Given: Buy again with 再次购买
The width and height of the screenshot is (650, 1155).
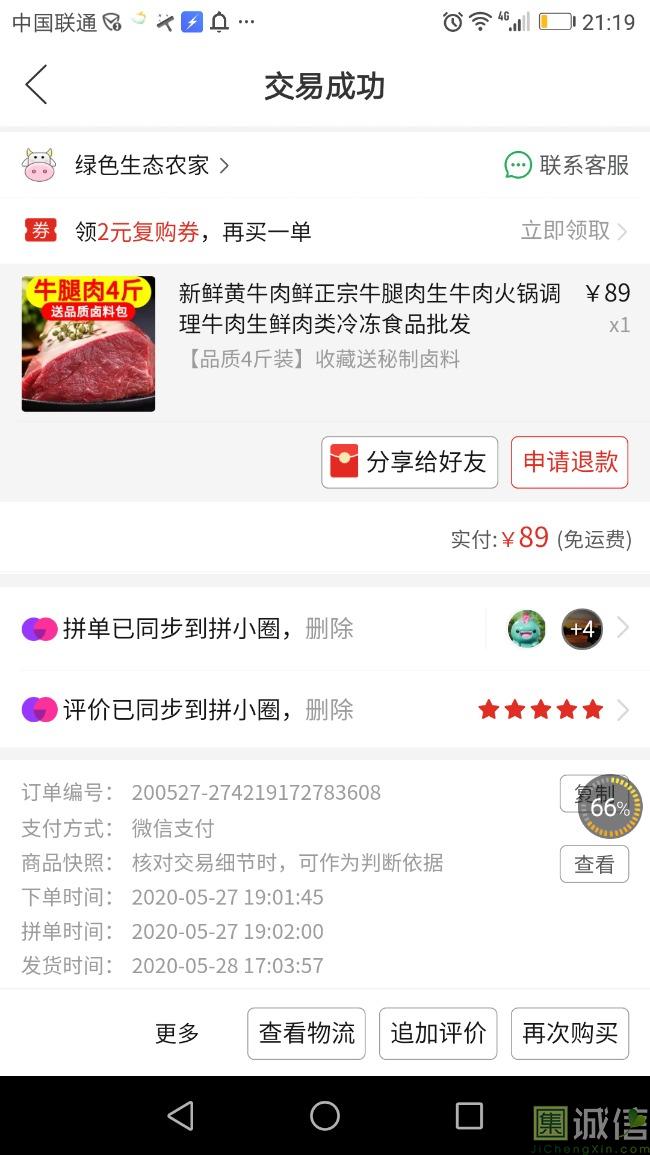Looking at the screenshot, I should (570, 1033).
